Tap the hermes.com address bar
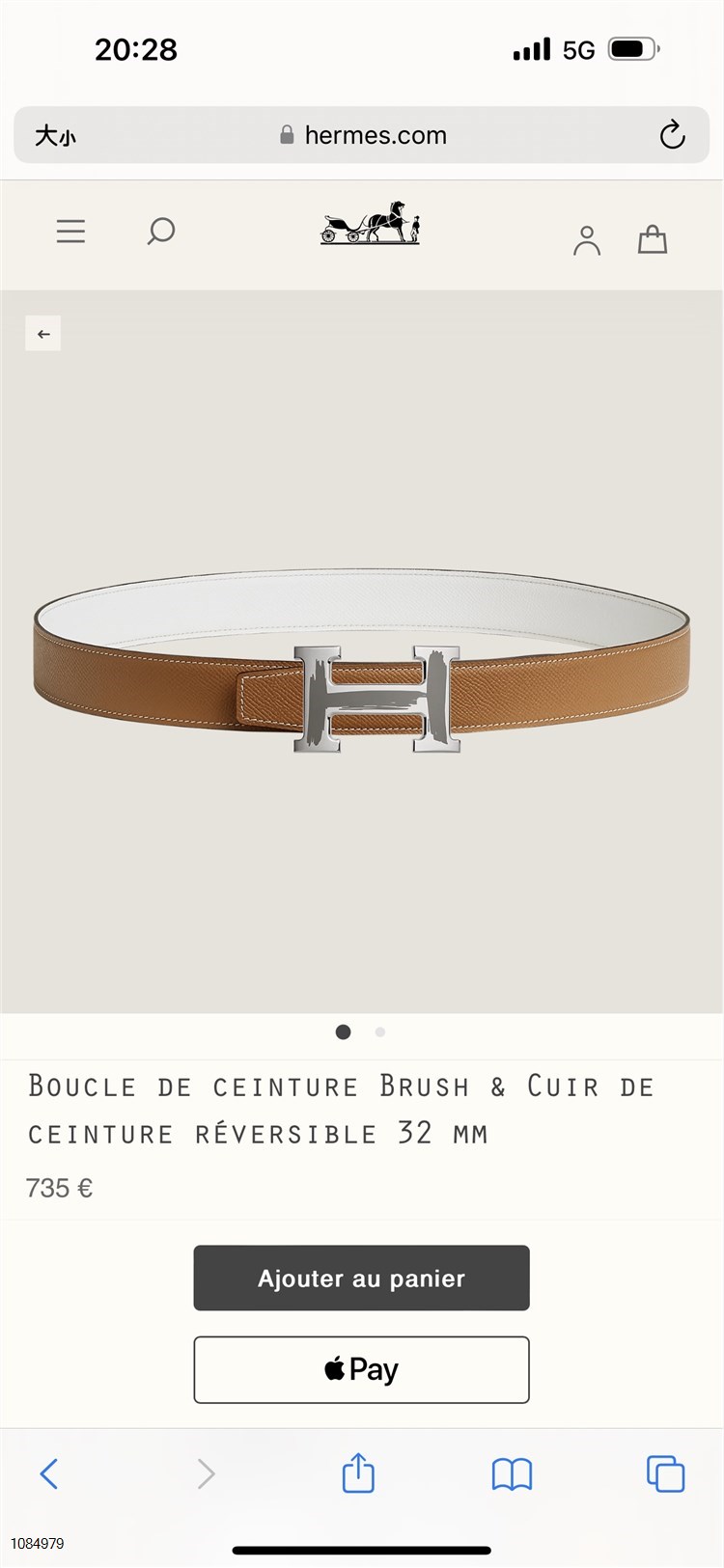The width and height of the screenshot is (724, 1568). (363, 135)
